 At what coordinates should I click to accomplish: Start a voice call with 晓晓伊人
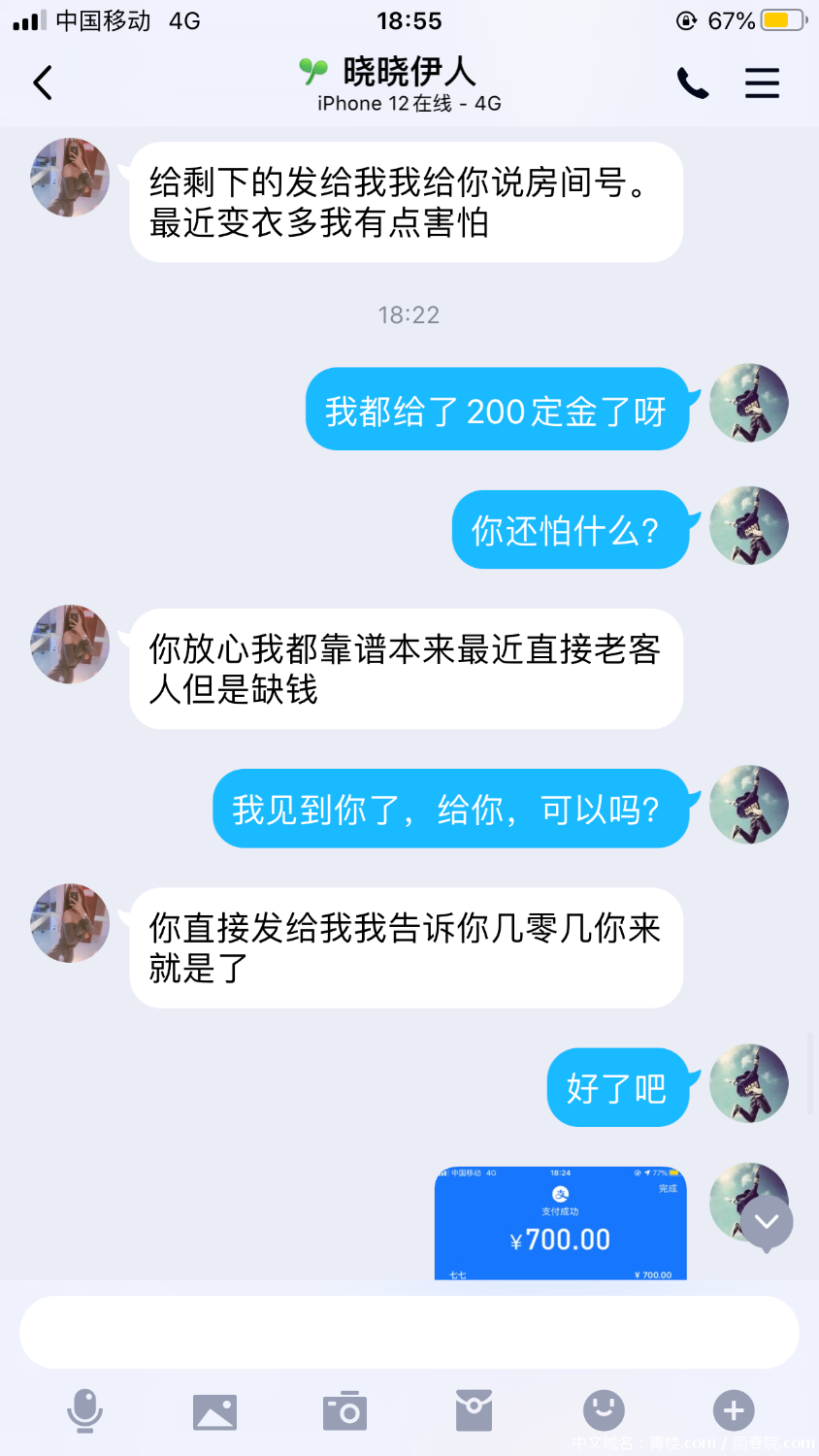point(693,83)
